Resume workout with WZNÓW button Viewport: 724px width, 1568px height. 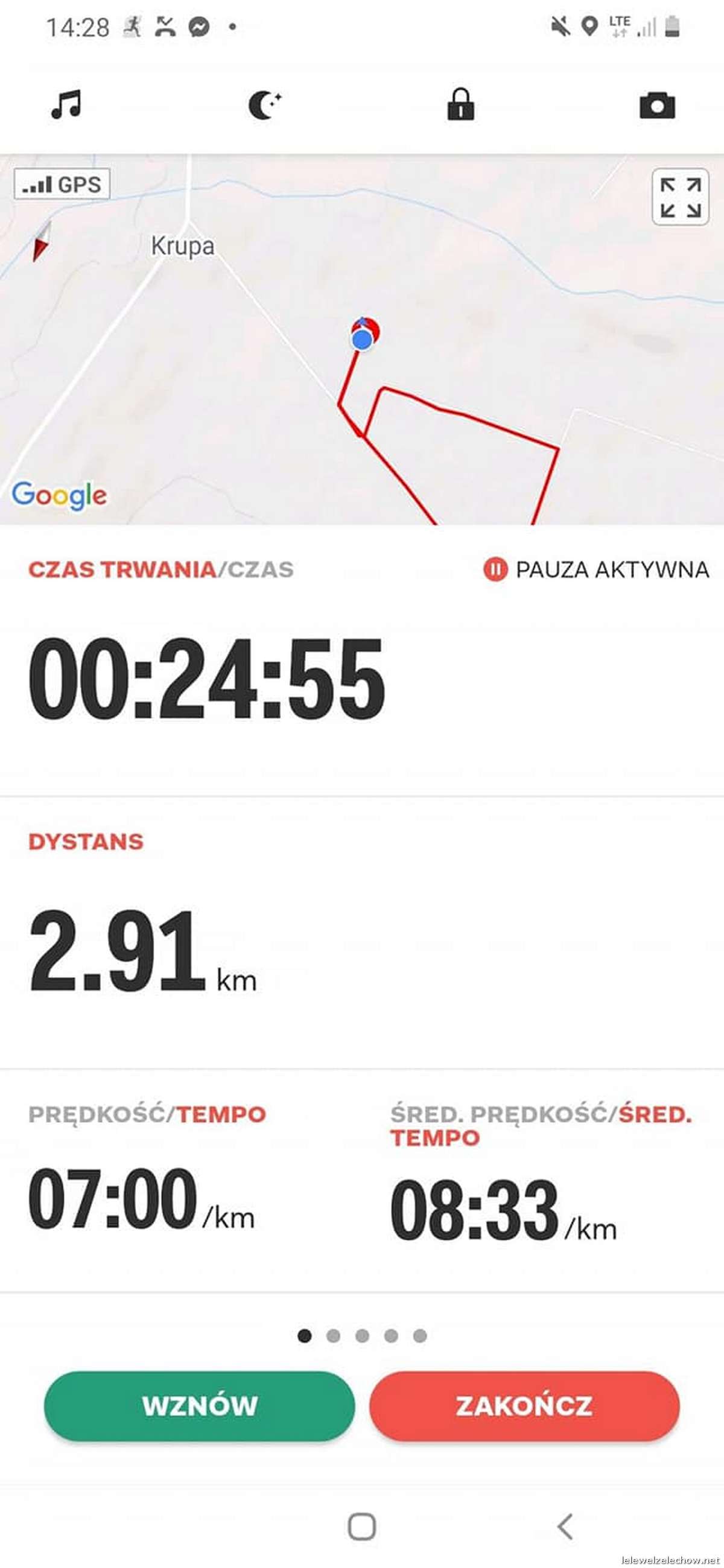[x=199, y=1406]
